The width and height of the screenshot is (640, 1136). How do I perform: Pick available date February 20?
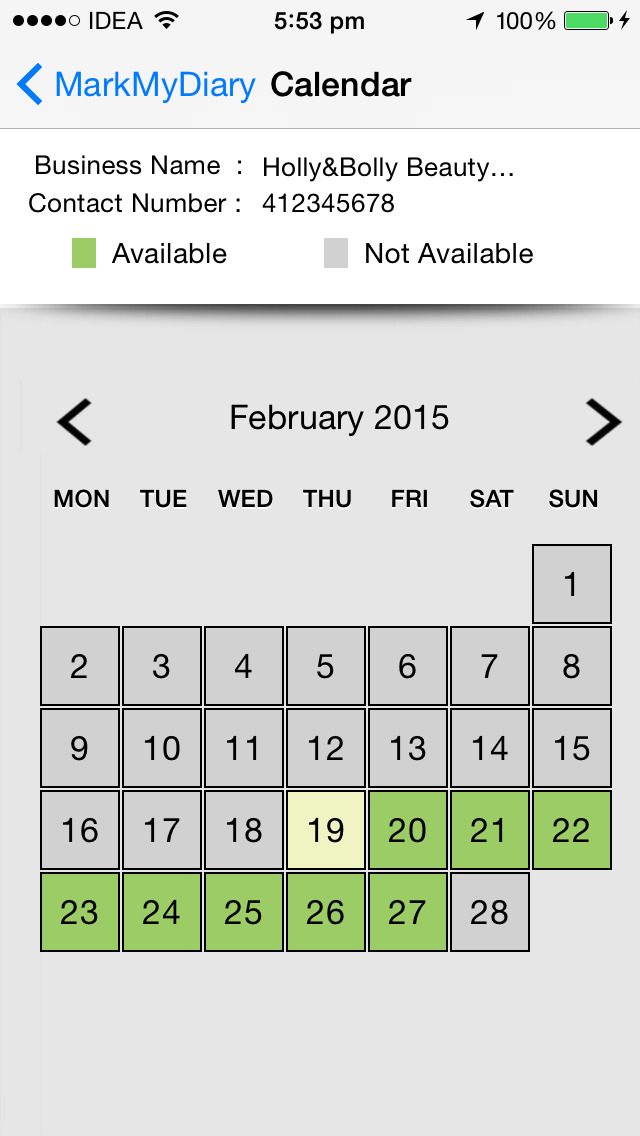point(408,830)
